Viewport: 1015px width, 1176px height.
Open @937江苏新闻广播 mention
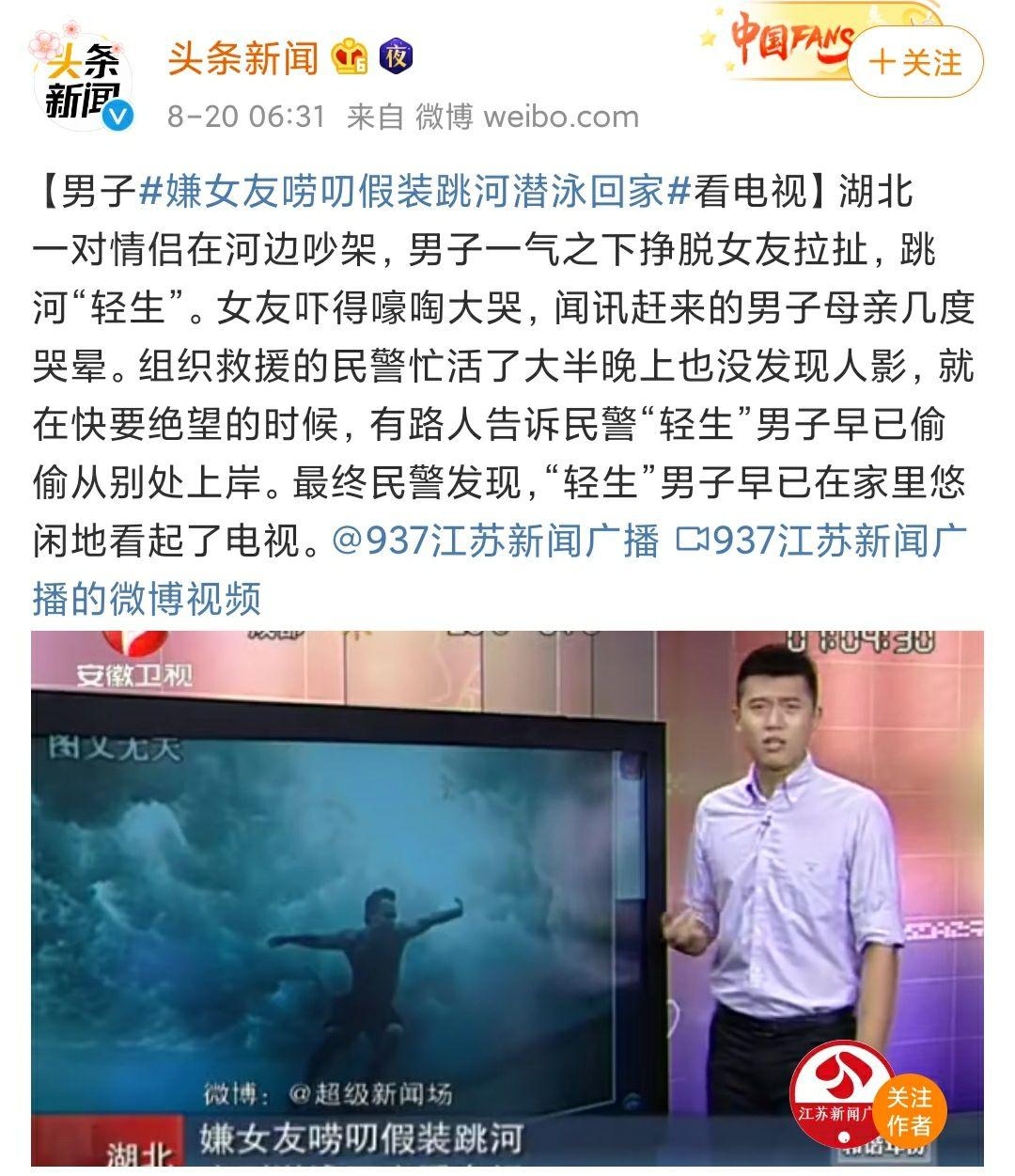click(x=495, y=541)
